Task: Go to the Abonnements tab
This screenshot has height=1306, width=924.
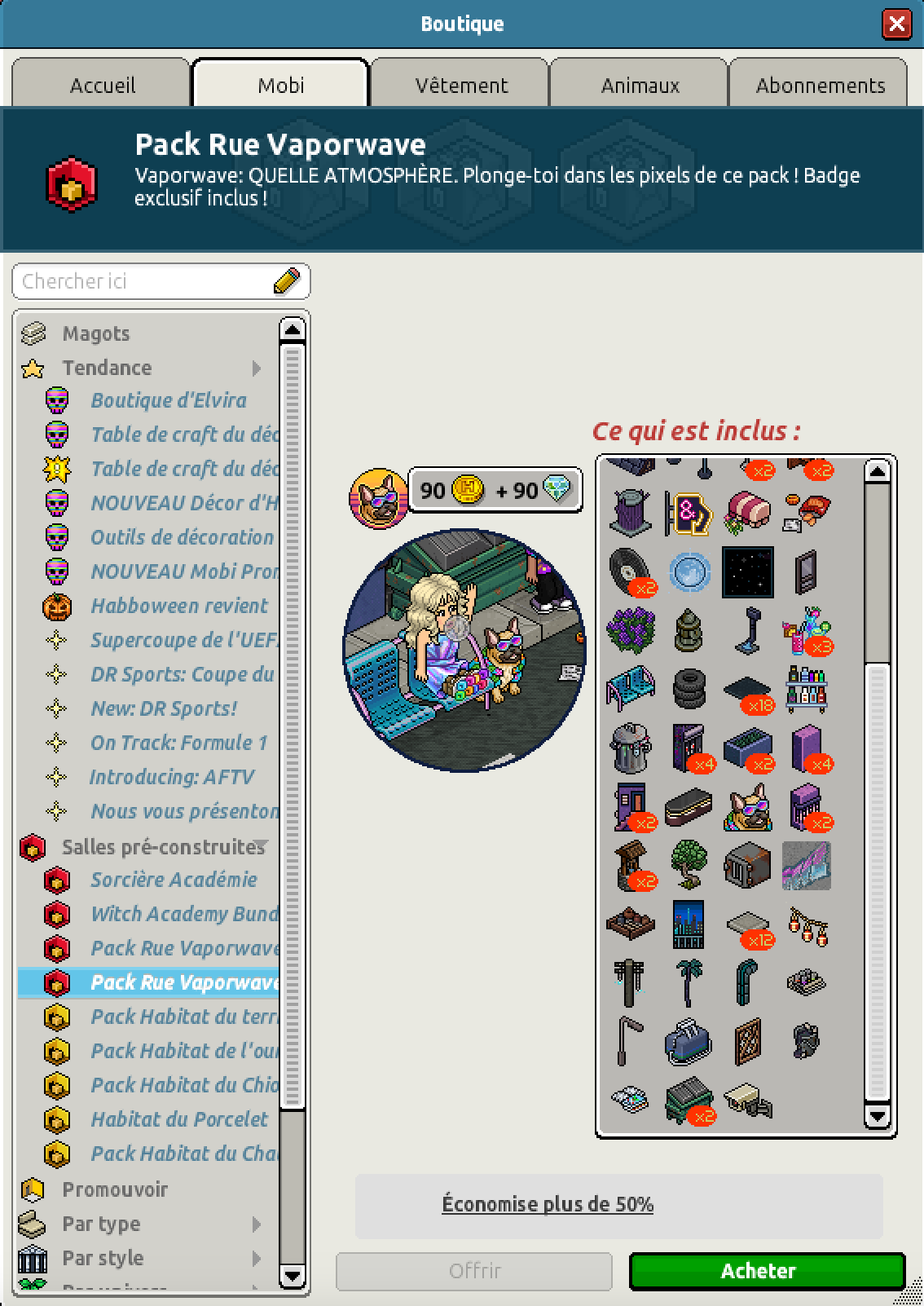Action: 820,85
